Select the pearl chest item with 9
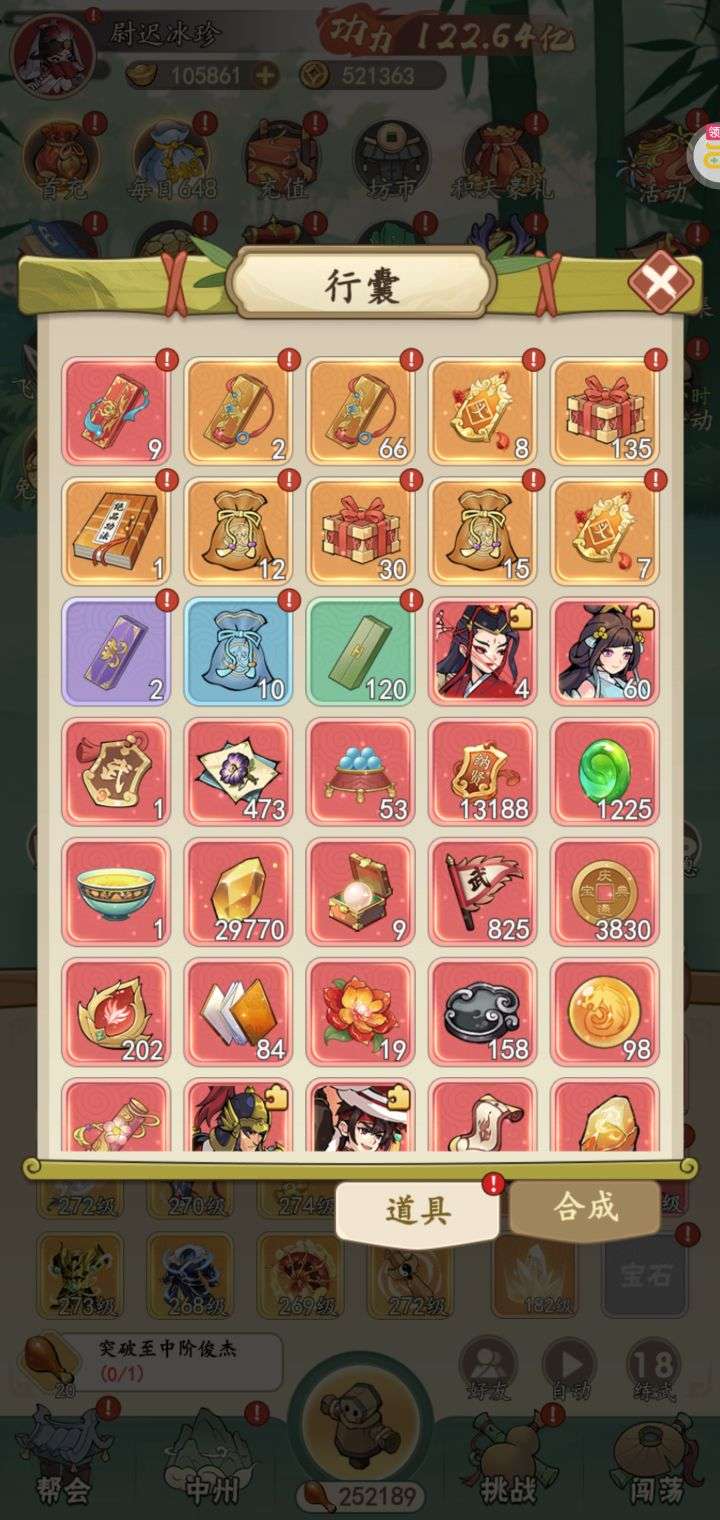Screen dimensions: 720x1520 pyautogui.click(x=360, y=891)
